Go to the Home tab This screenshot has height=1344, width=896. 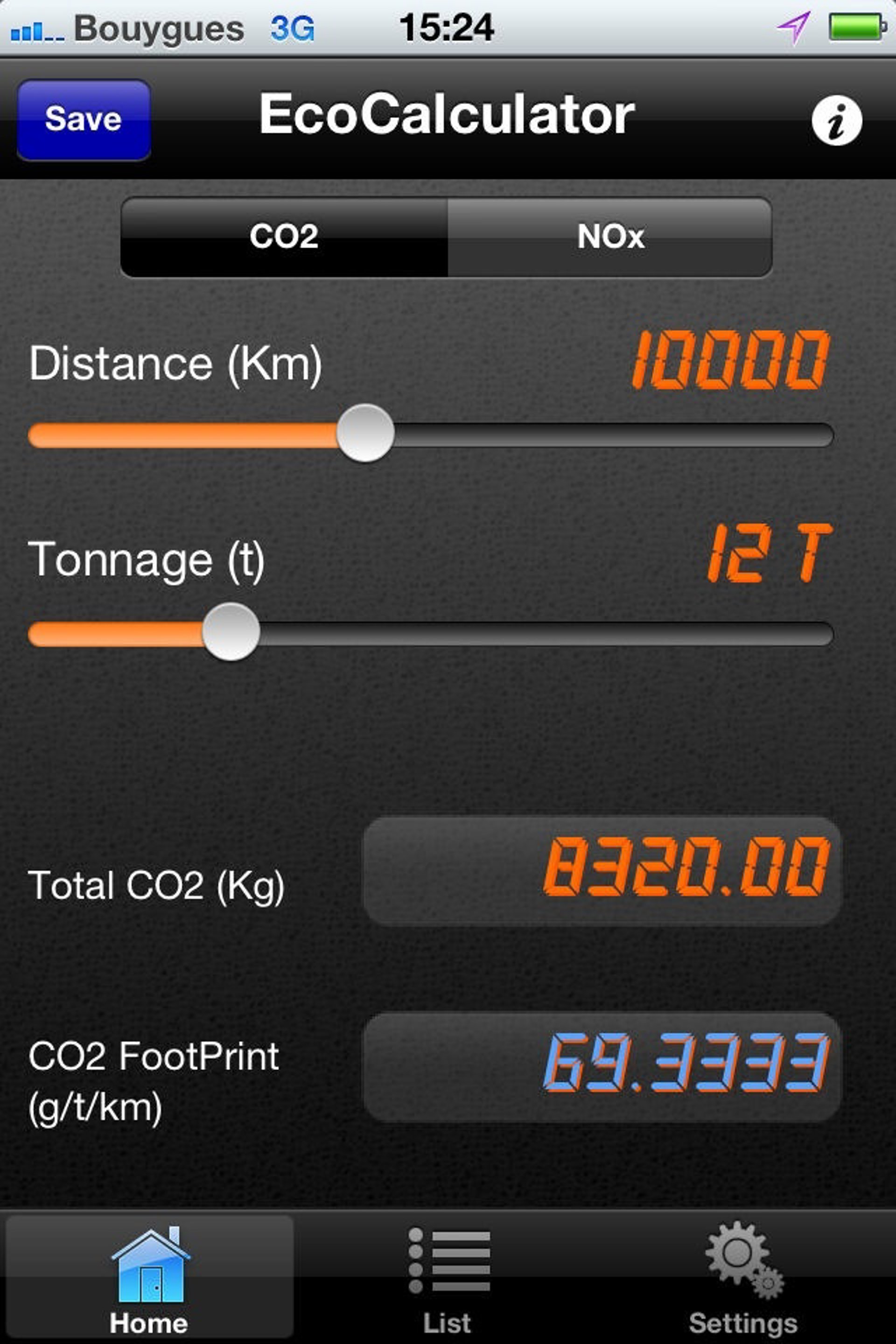pyautogui.click(x=150, y=1277)
